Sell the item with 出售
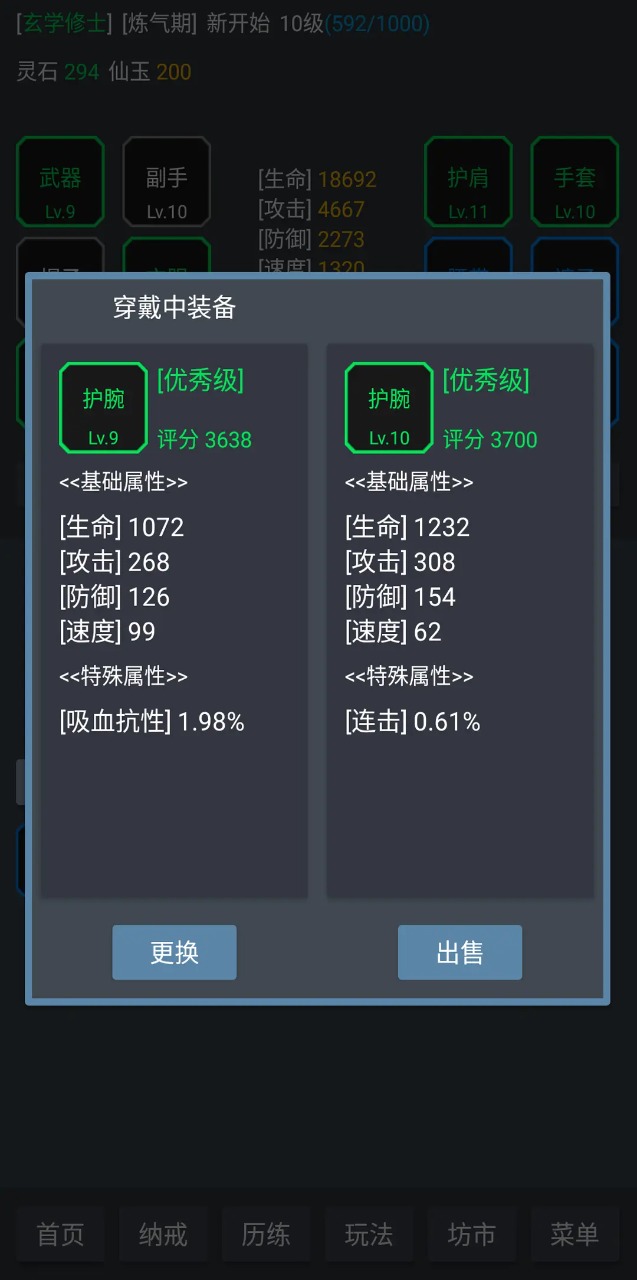This screenshot has width=637, height=1280. pos(459,952)
